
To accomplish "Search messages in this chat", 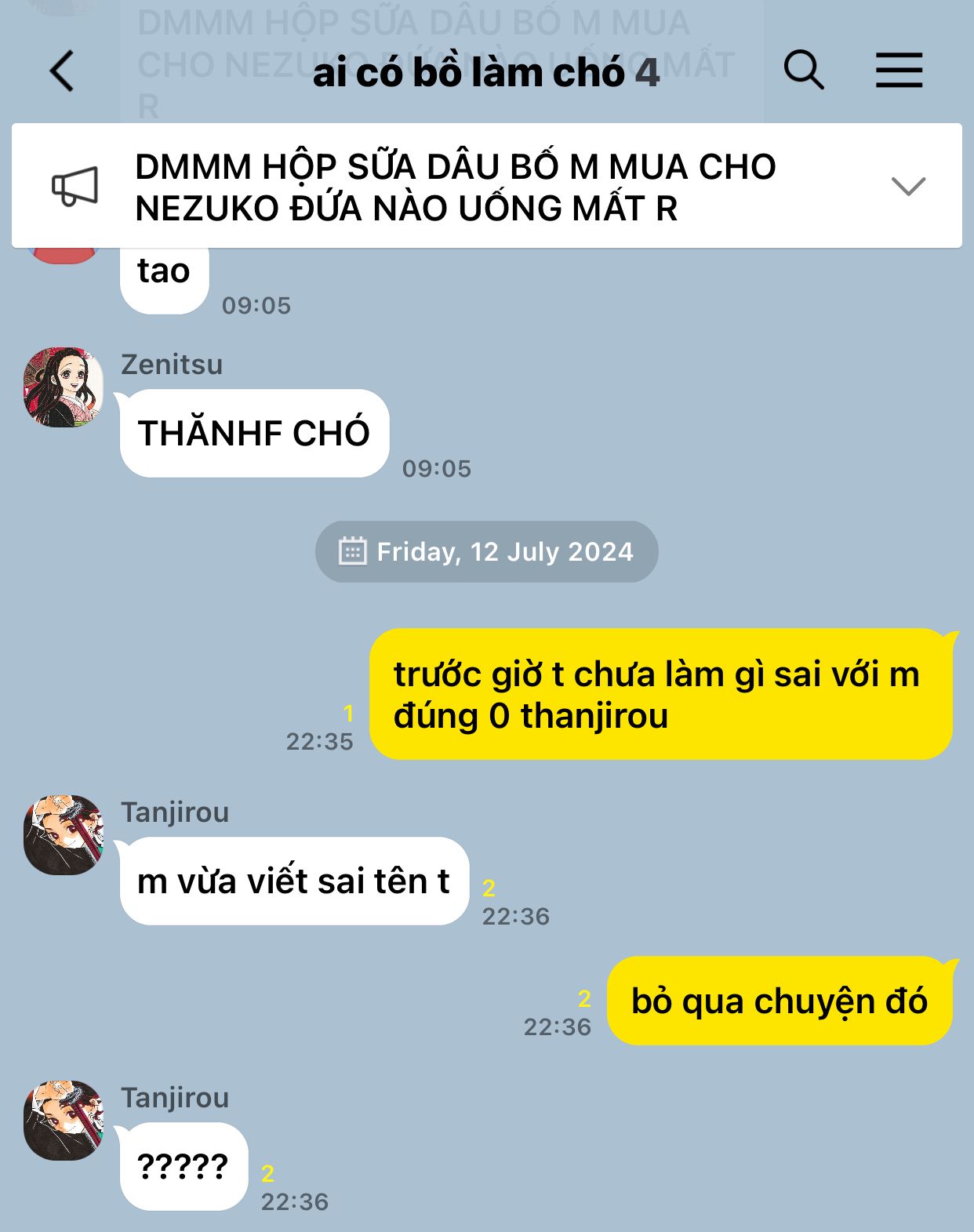I will coord(803,71).
